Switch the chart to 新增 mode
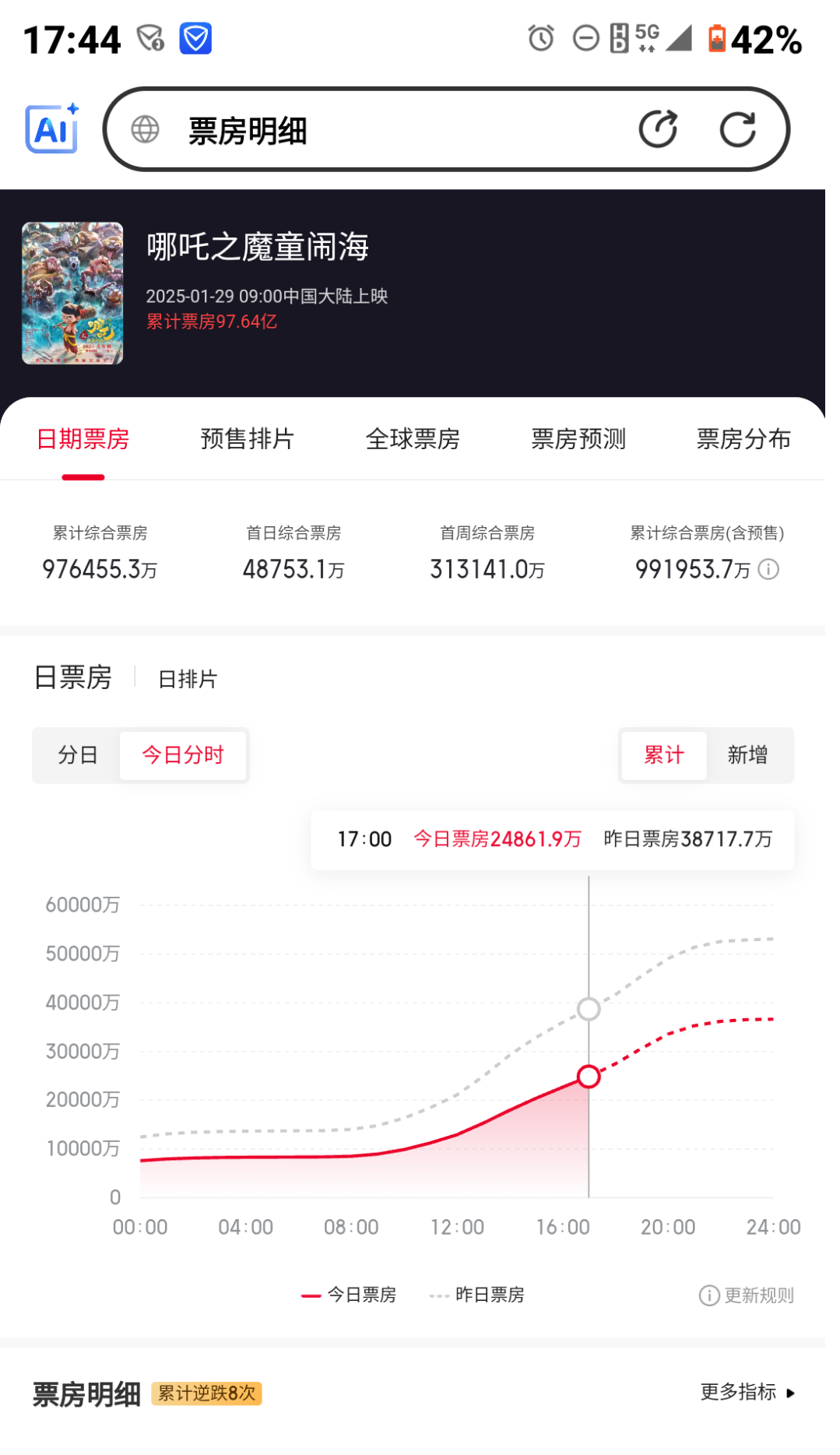This screenshot has width=840, height=1455. 747,755
